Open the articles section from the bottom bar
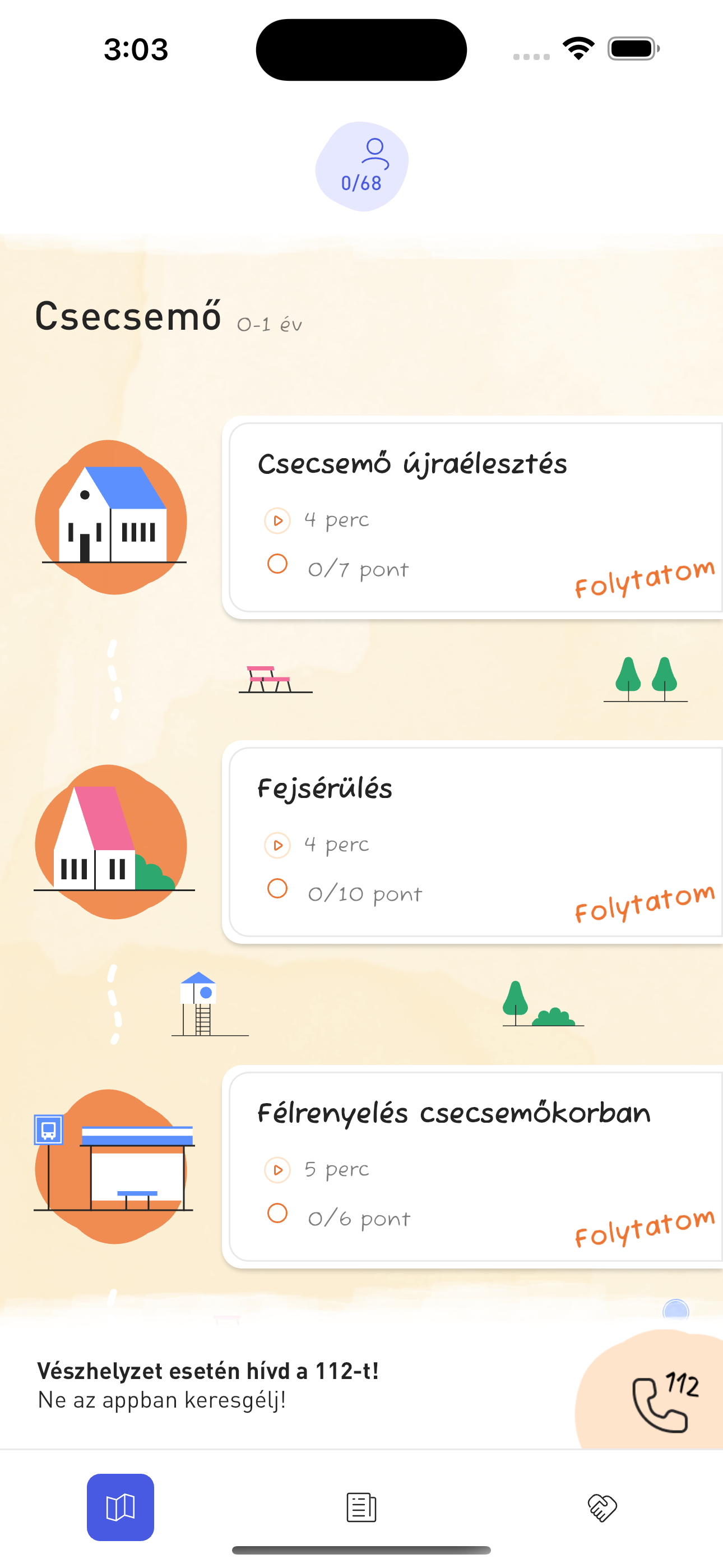723x1568 pixels. click(361, 1506)
